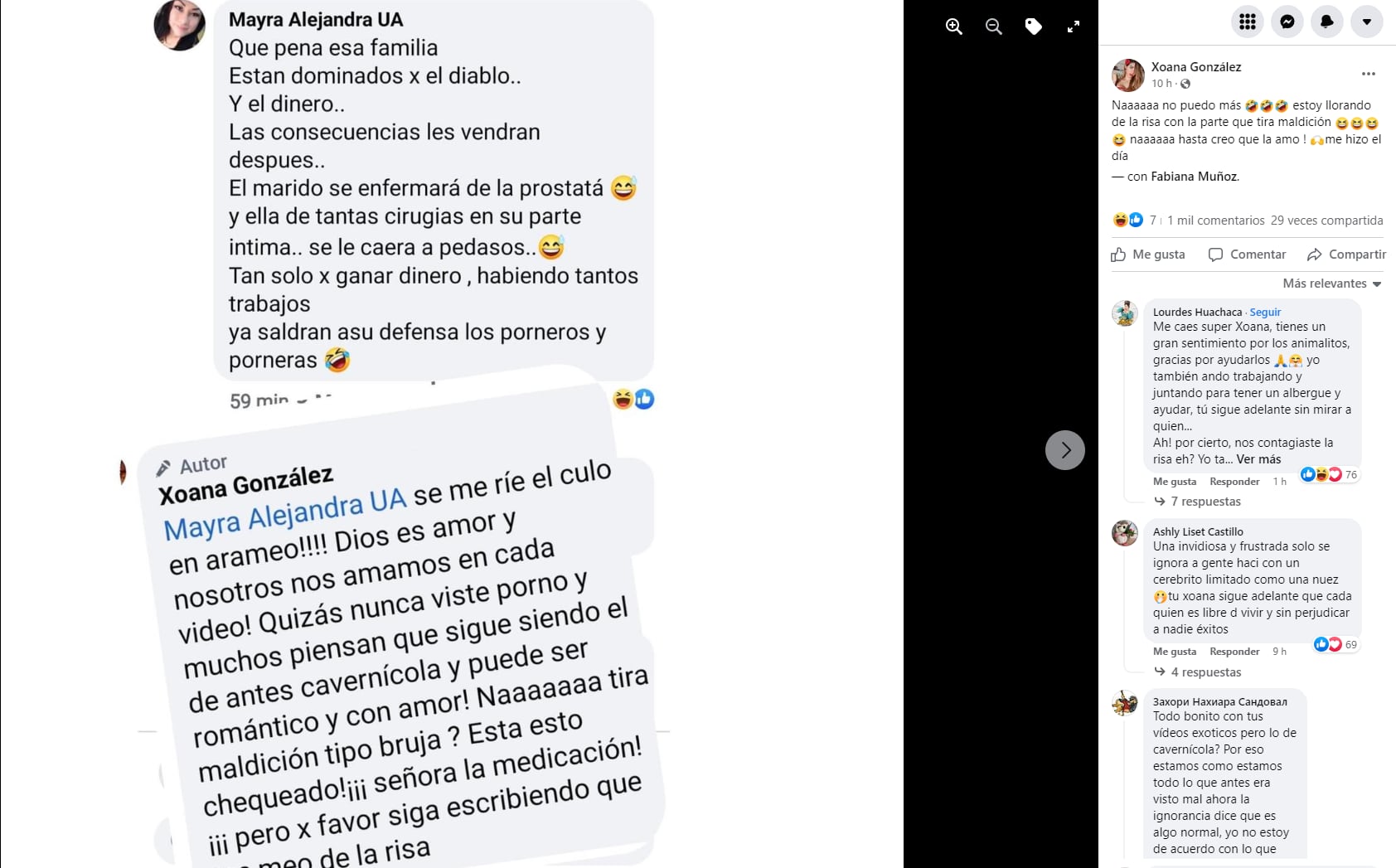Open the account dropdown arrow
The image size is (1396, 868).
1367,22
